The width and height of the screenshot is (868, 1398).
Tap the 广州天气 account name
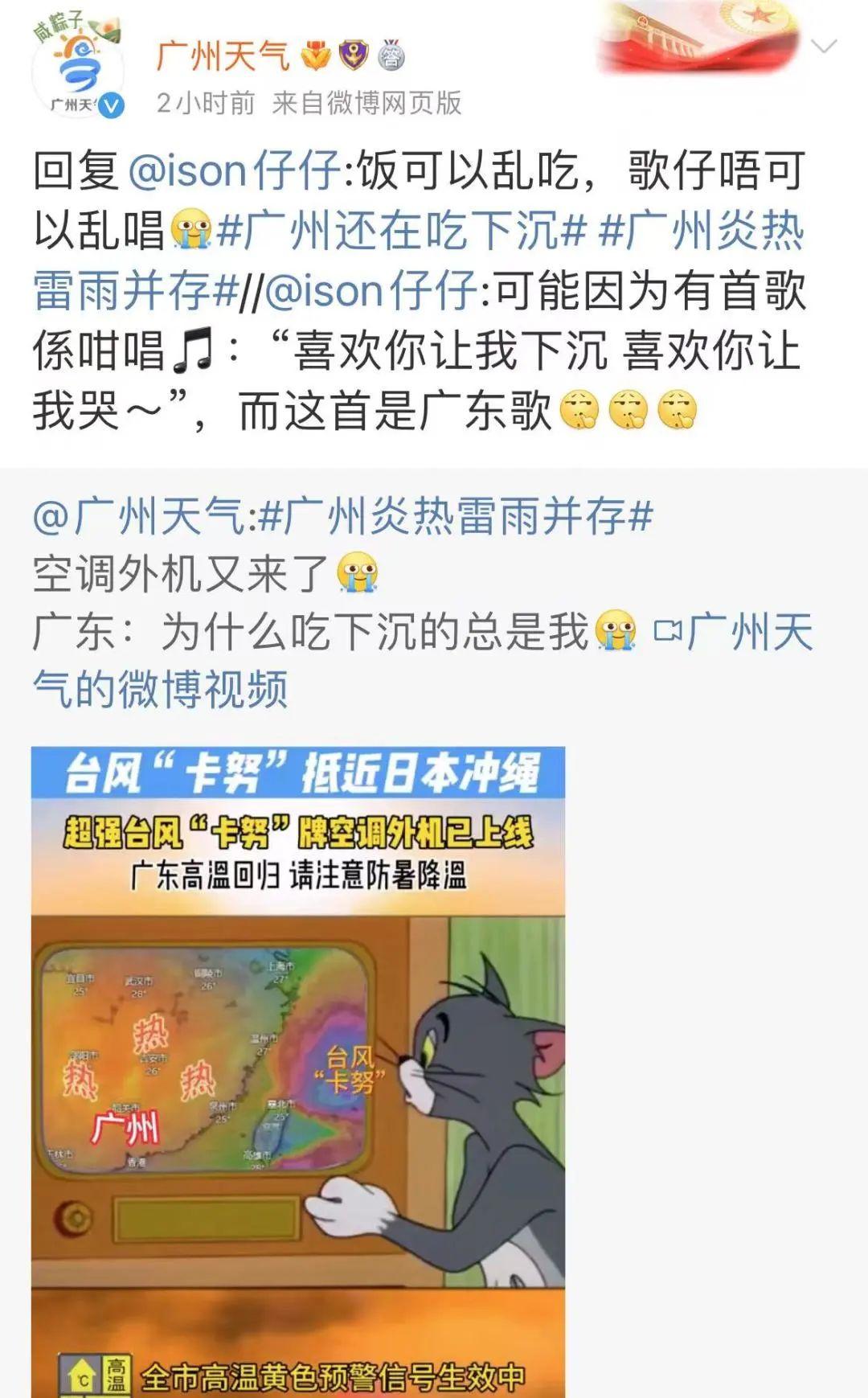(223, 56)
